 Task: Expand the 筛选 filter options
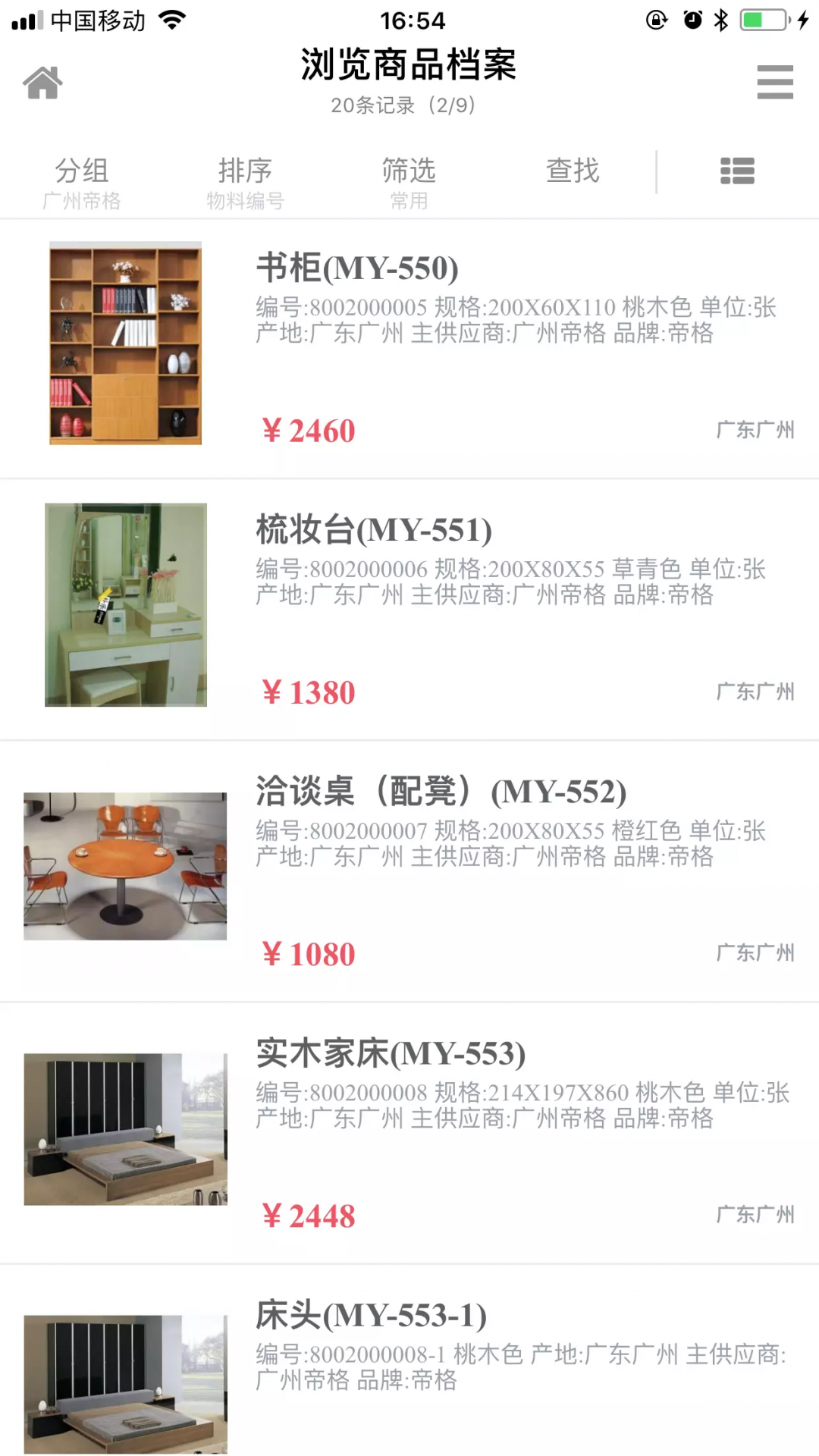(409, 171)
